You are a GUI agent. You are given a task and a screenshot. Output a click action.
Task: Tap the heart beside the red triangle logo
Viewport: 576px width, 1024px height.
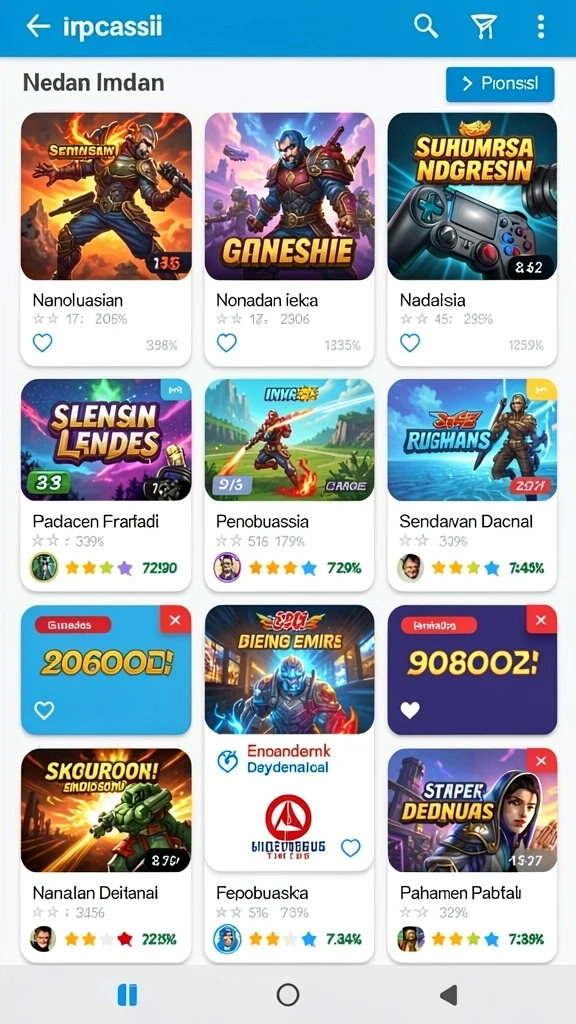tap(351, 848)
